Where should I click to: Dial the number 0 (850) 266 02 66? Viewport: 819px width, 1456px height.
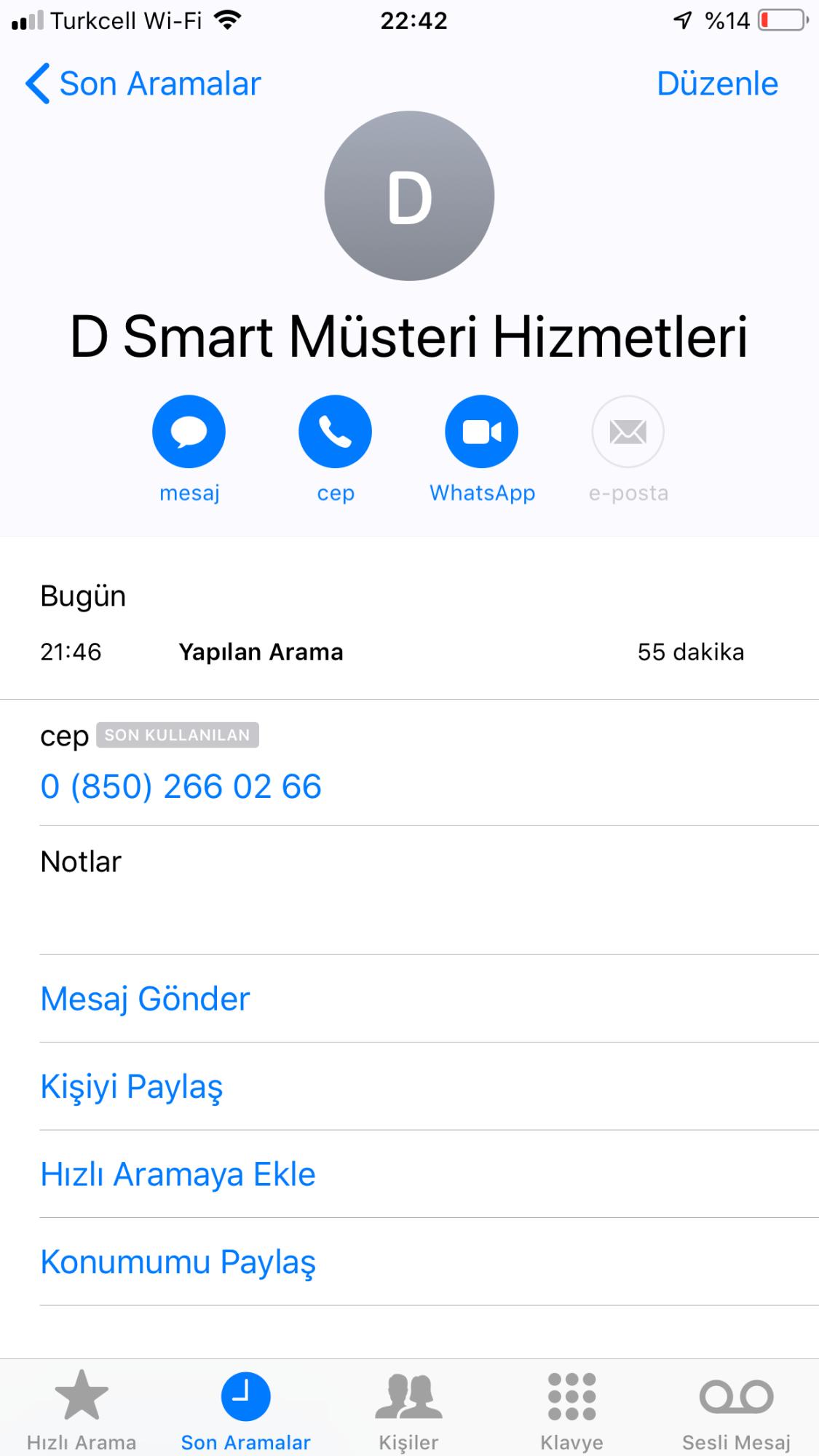click(181, 786)
